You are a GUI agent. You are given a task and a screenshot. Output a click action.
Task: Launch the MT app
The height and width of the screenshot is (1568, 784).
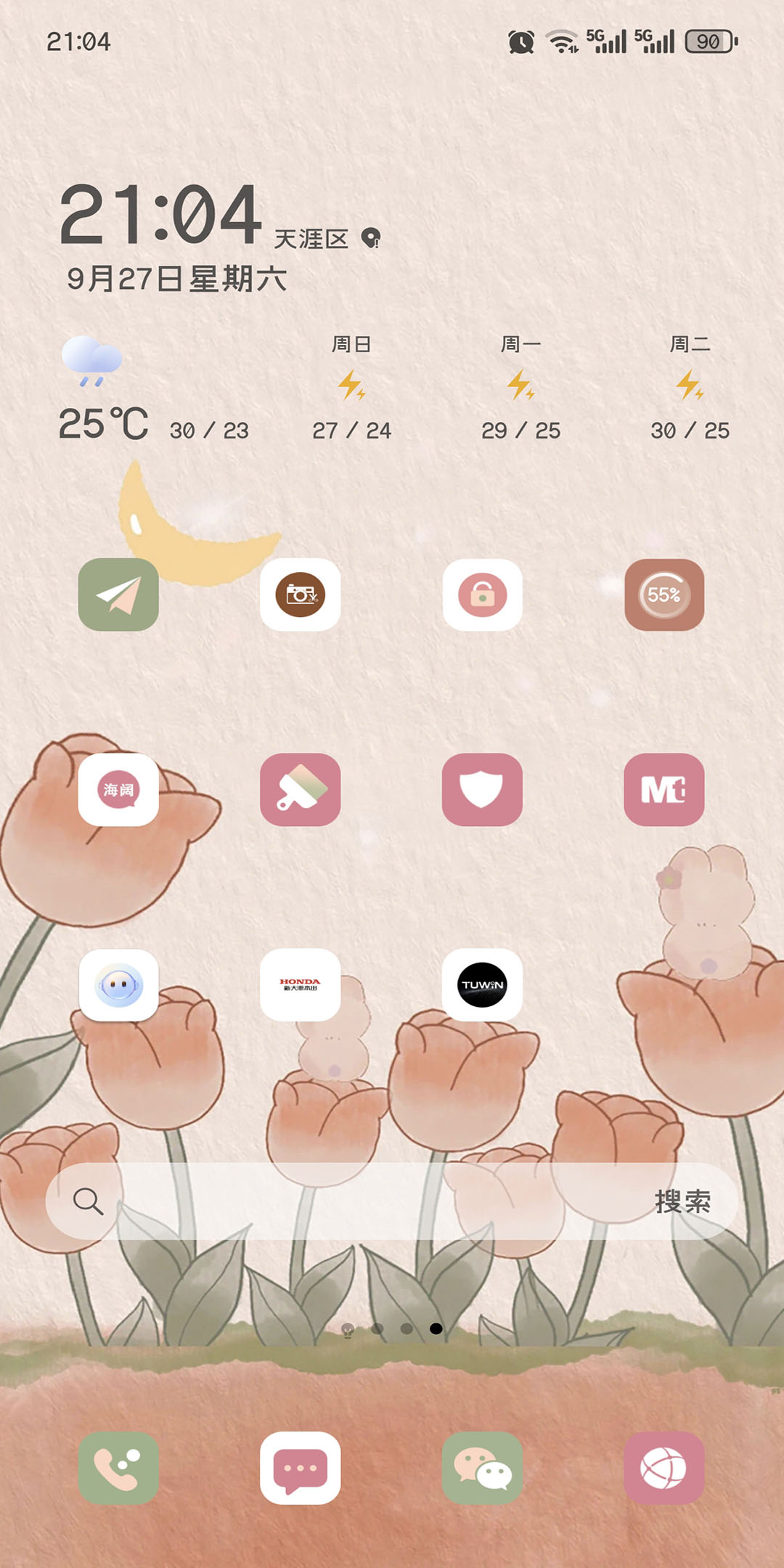[x=664, y=790]
